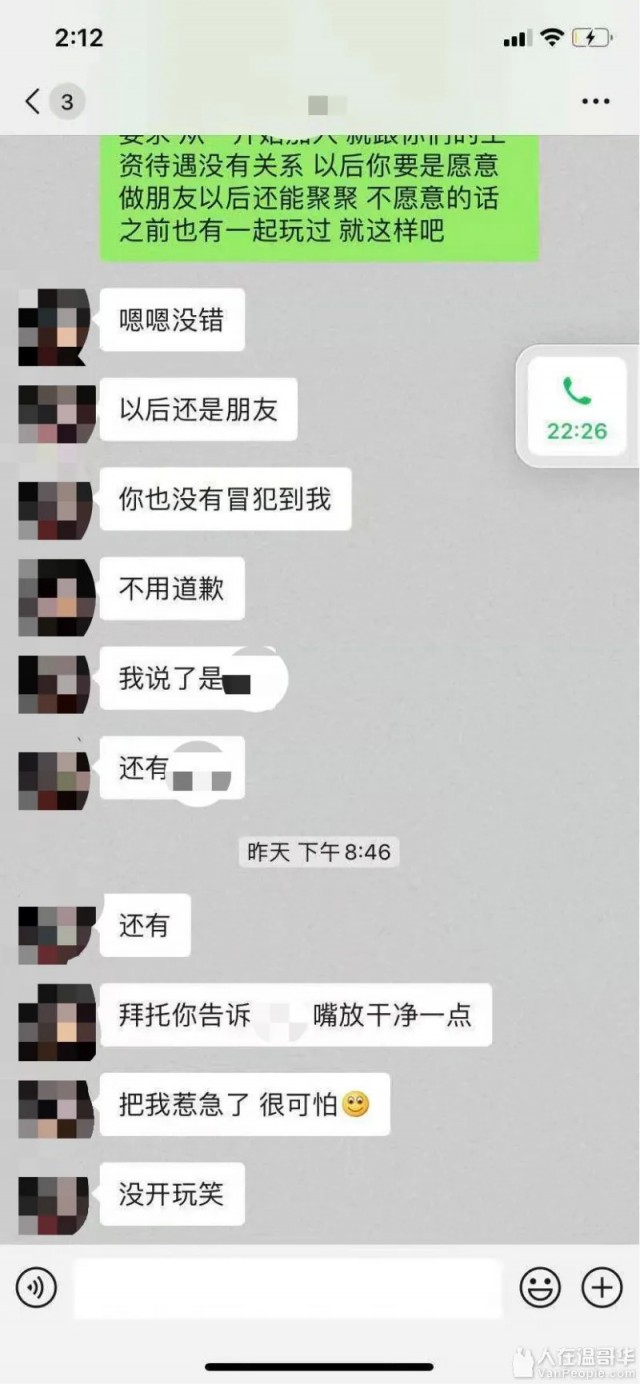
Task: Open the emoji sticker panel
Action: pyautogui.click(x=540, y=1288)
